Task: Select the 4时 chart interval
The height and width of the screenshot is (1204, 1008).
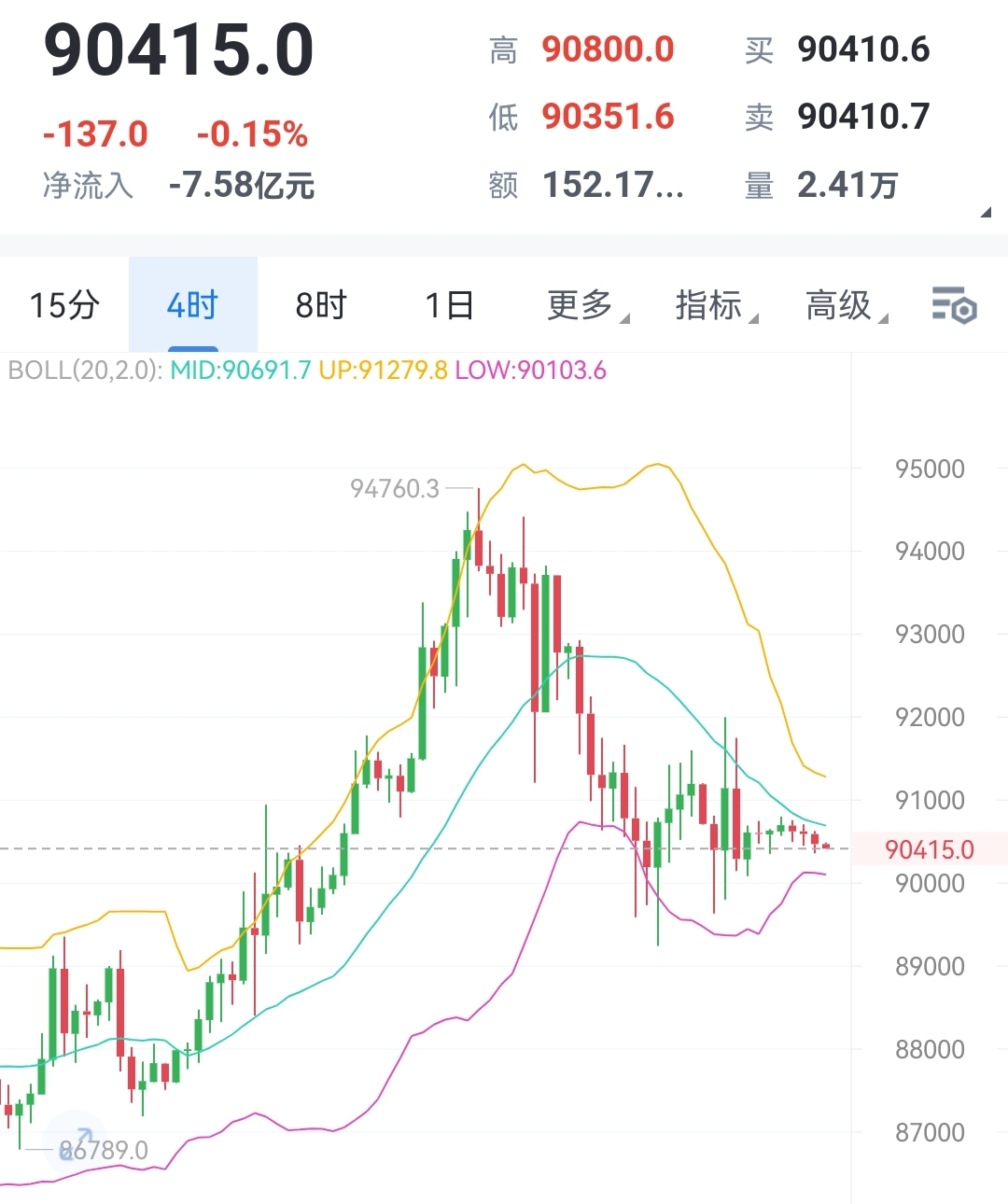Action: click(192, 305)
